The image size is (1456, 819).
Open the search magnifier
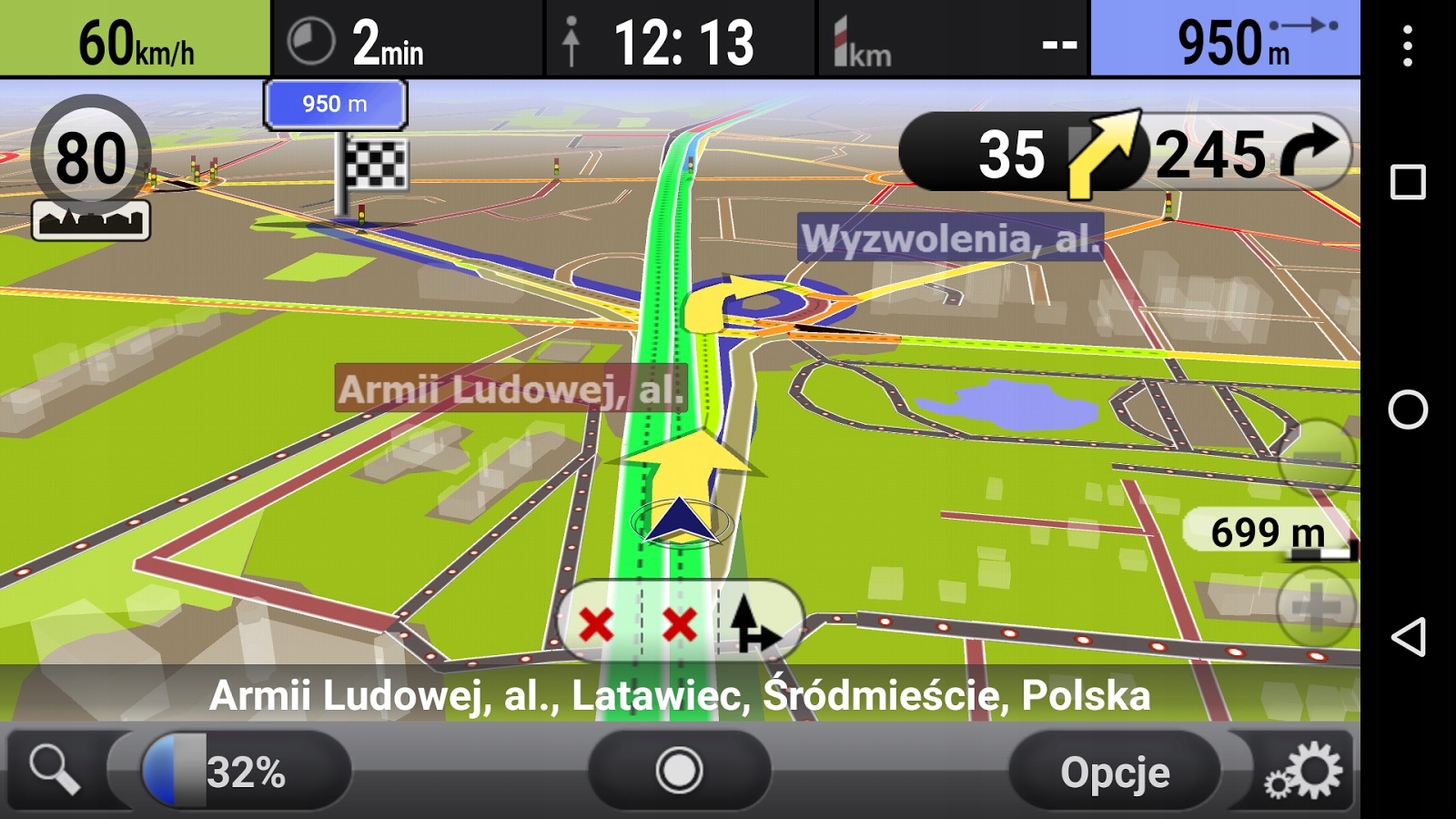coord(56,770)
